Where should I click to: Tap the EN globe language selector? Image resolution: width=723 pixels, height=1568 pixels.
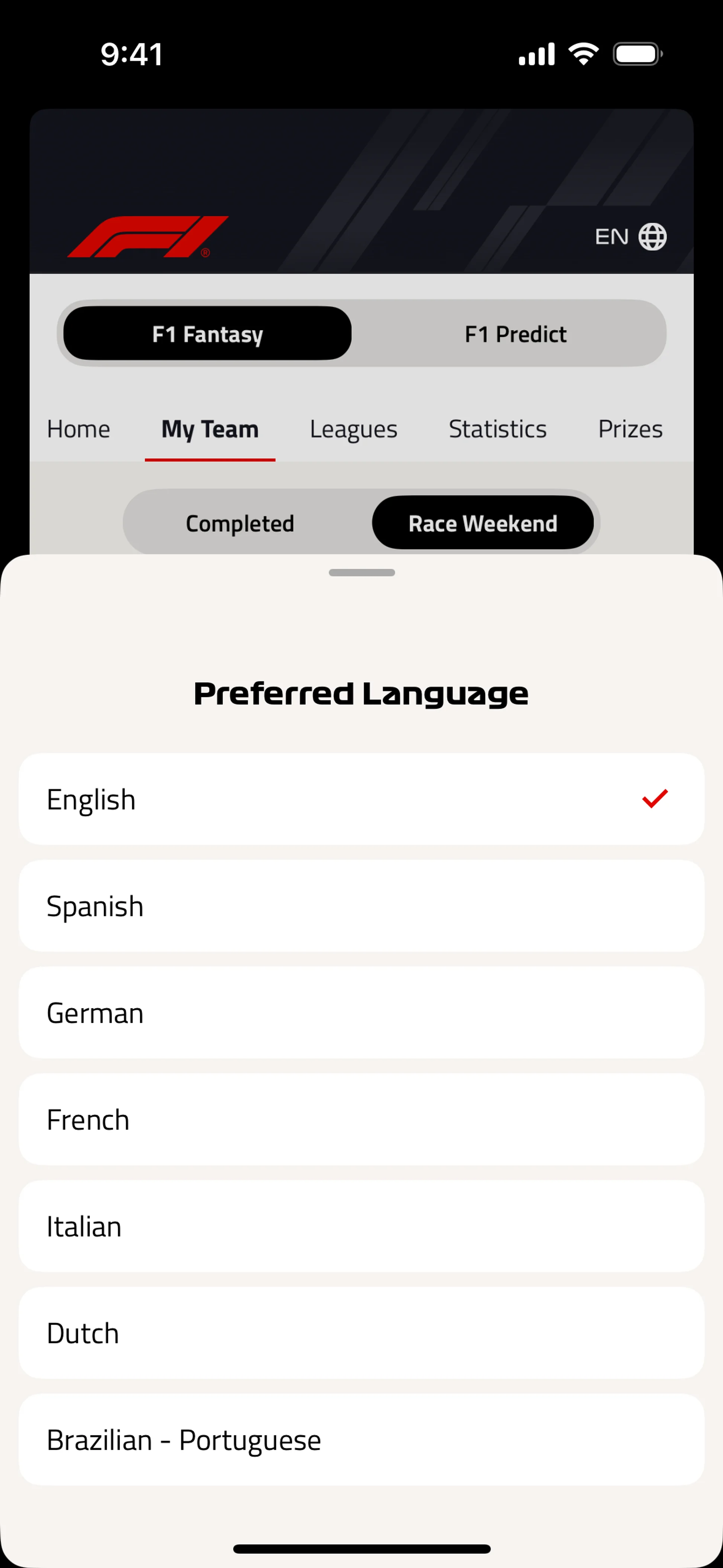point(630,236)
